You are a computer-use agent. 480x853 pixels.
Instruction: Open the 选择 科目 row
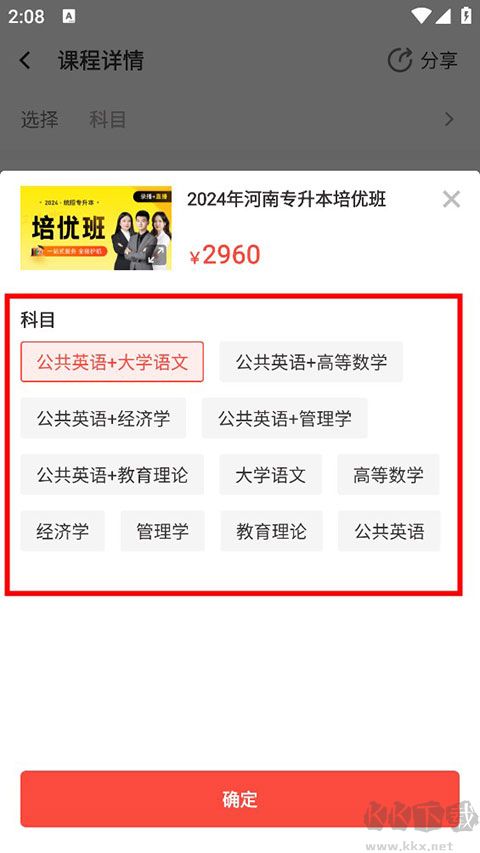[x=240, y=119]
